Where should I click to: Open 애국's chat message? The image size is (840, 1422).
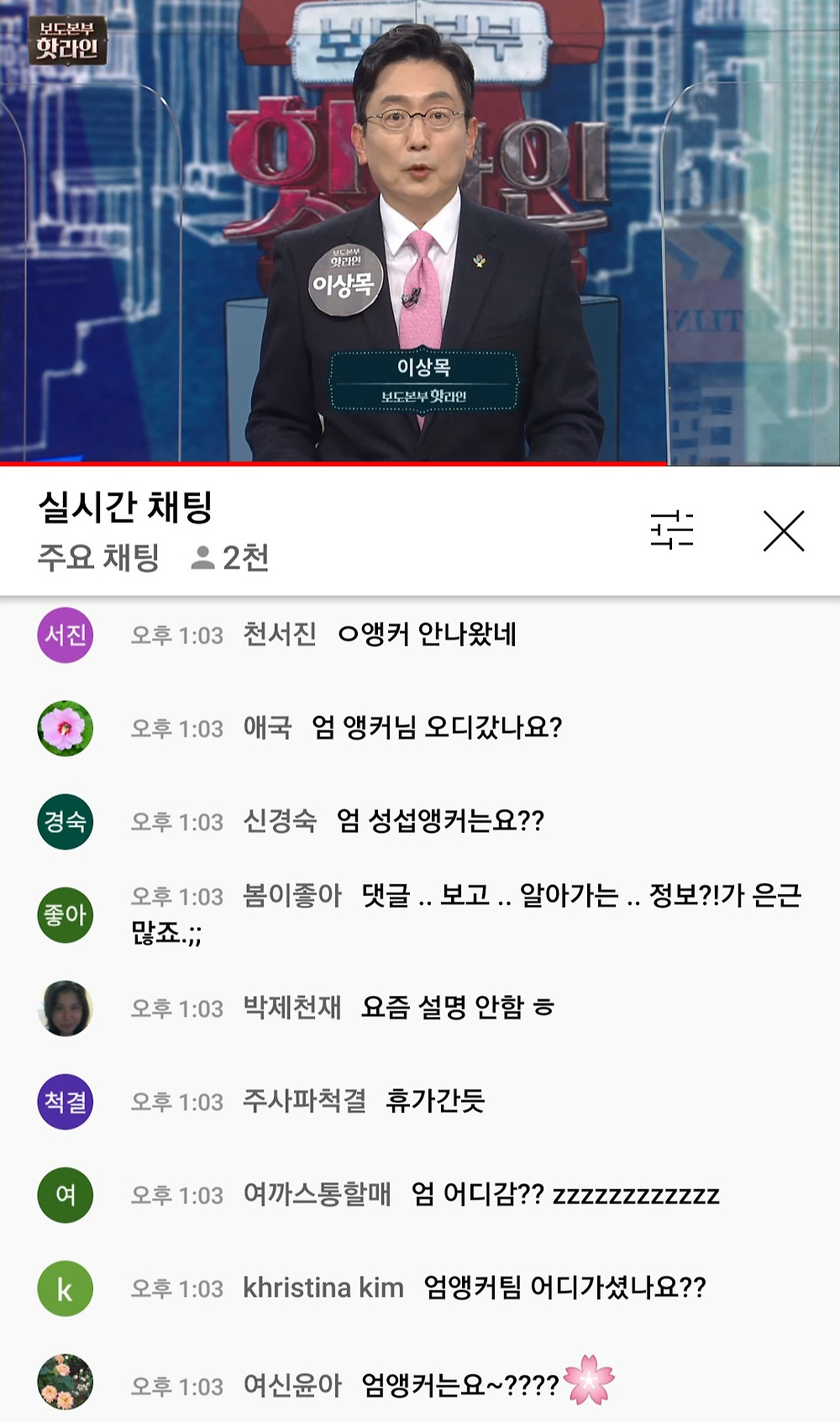[x=436, y=728]
